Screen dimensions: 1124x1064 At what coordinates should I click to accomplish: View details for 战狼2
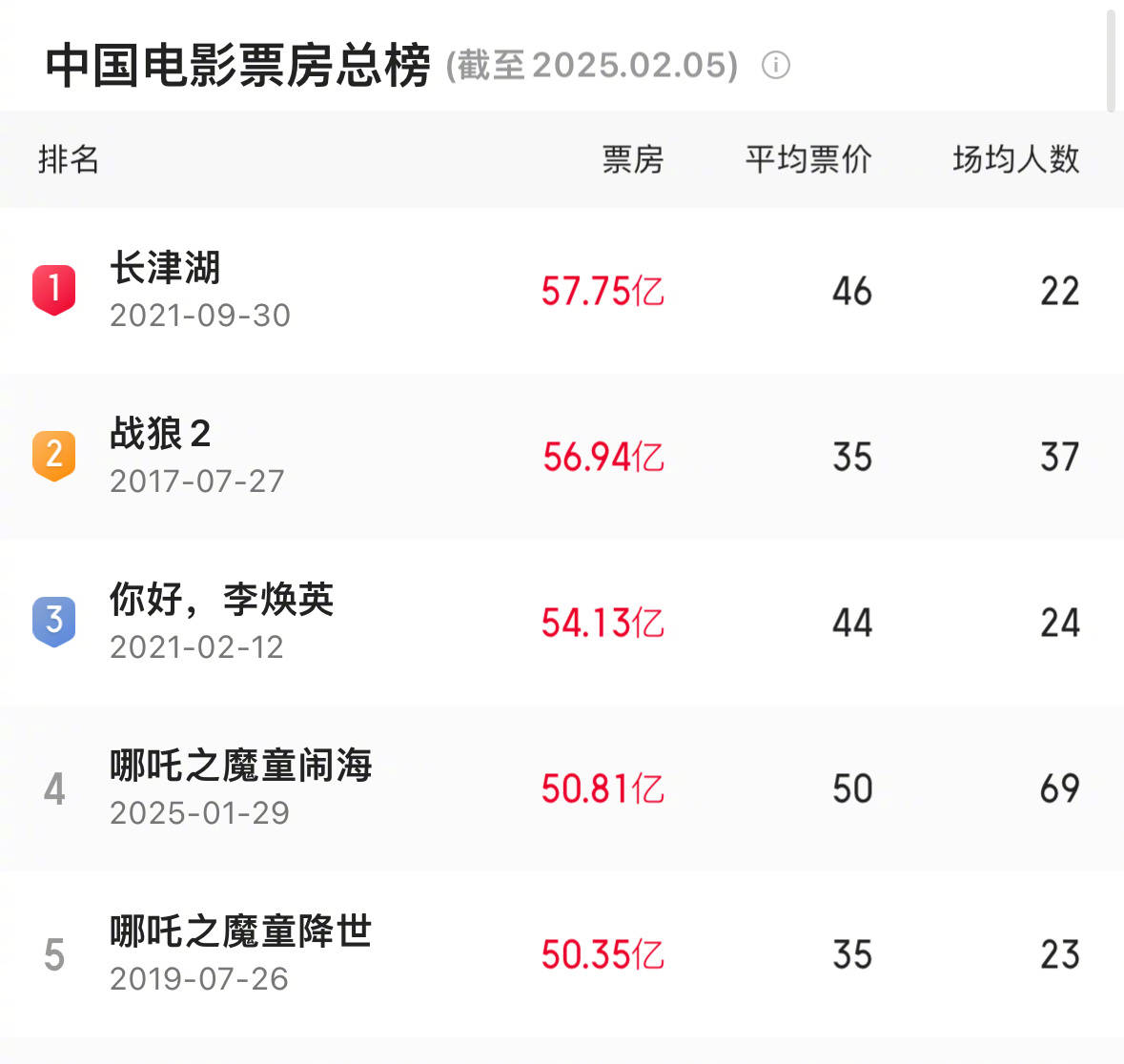click(160, 435)
